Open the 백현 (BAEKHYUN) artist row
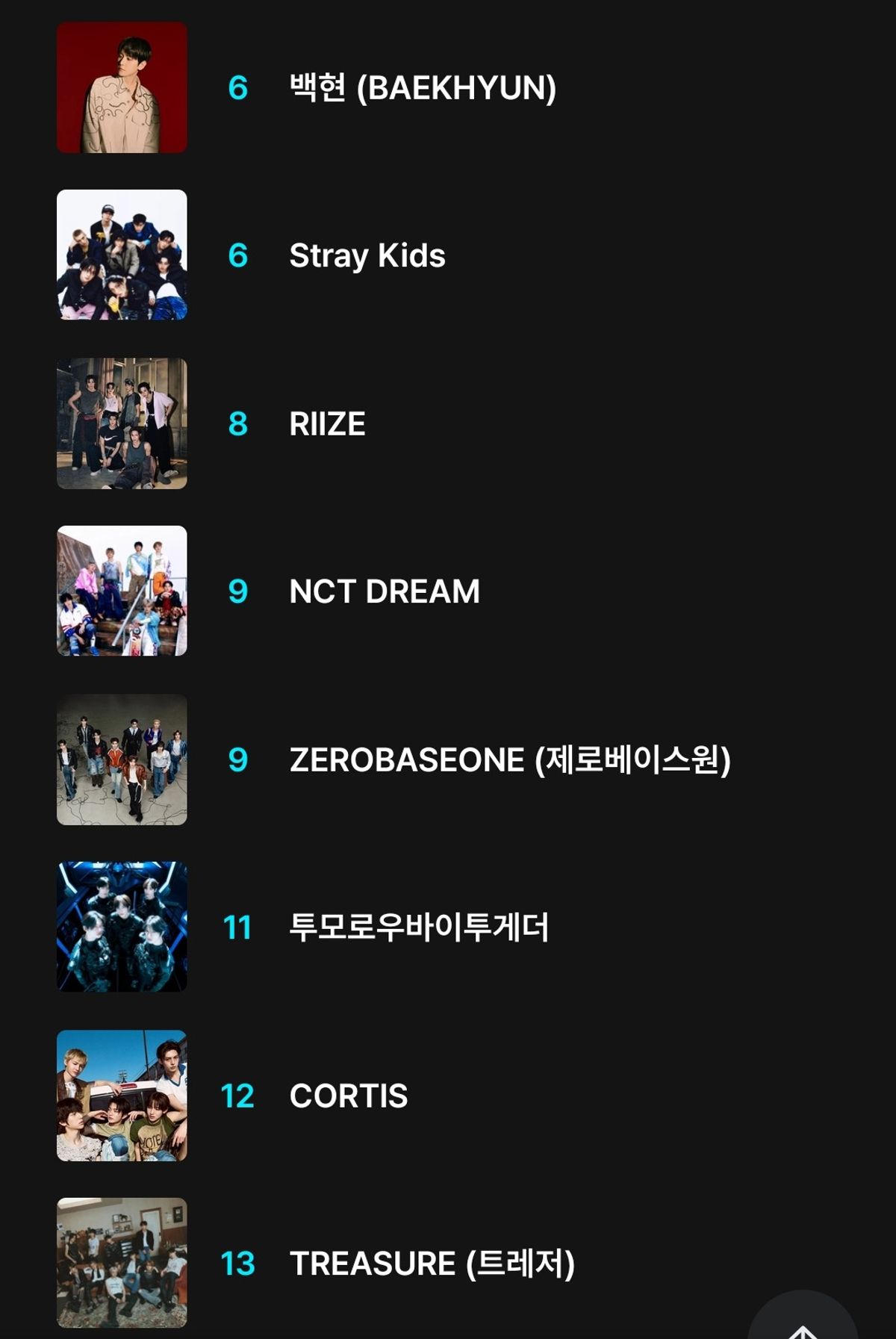The width and height of the screenshot is (896, 1339). coord(422,88)
